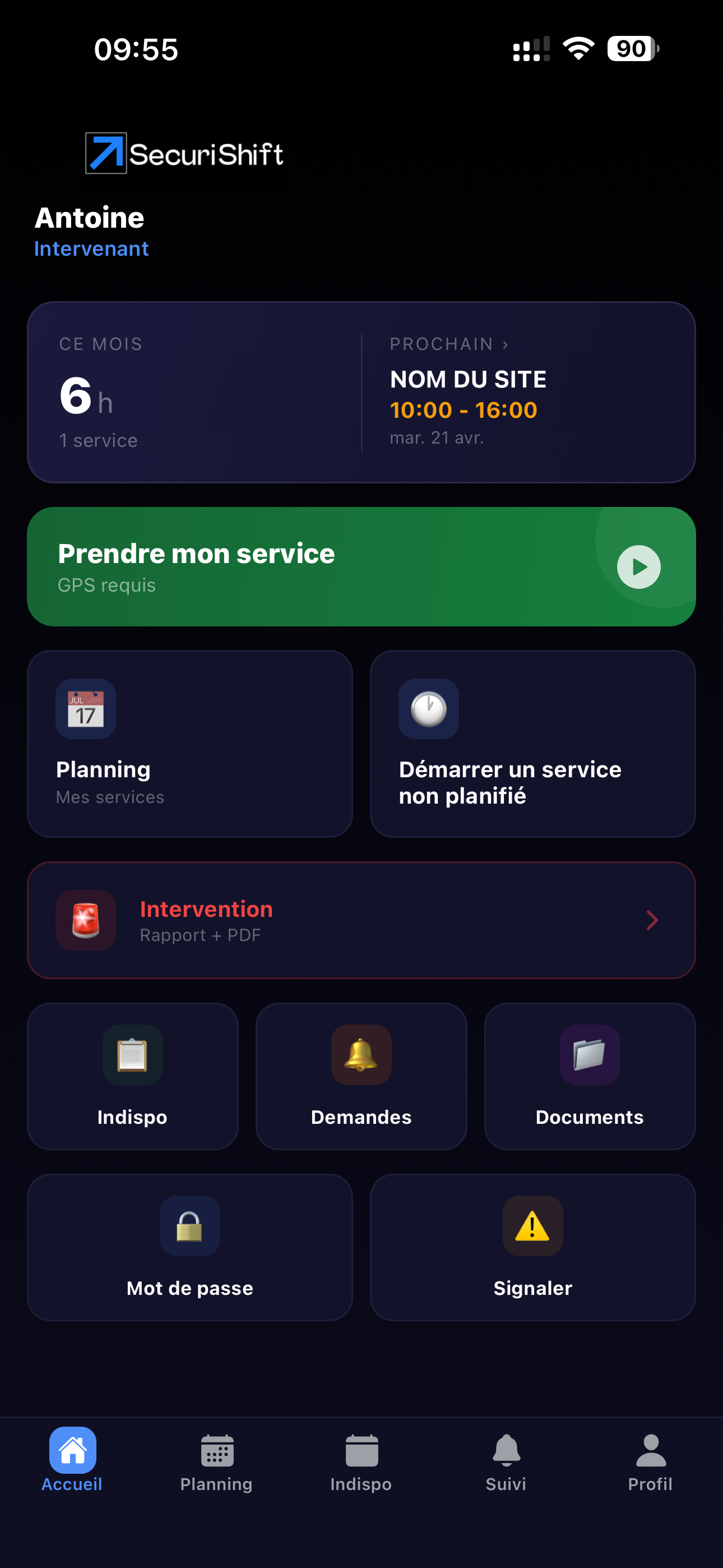Viewport: 723px width, 1568px height.
Task: Open the Signaler warning icon
Action: click(x=532, y=1225)
